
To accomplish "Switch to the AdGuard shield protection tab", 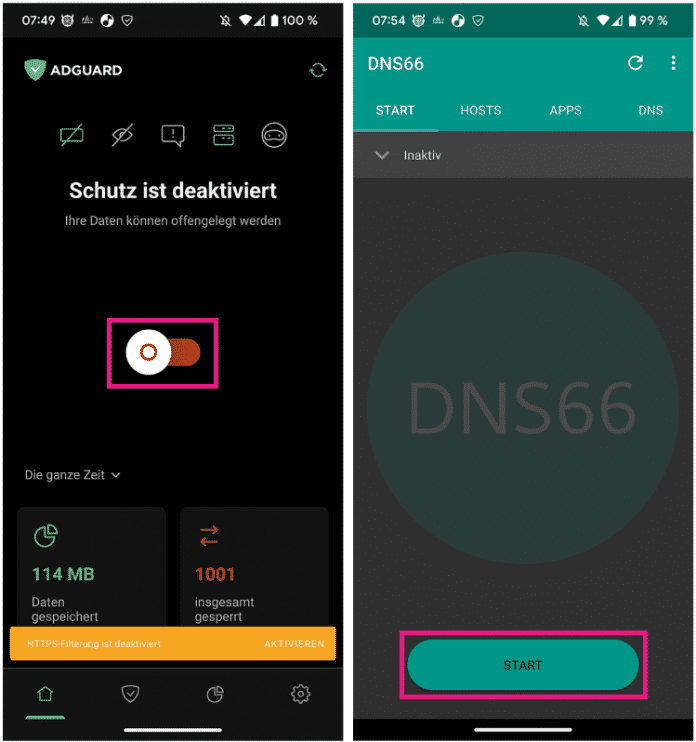I will coord(130,694).
